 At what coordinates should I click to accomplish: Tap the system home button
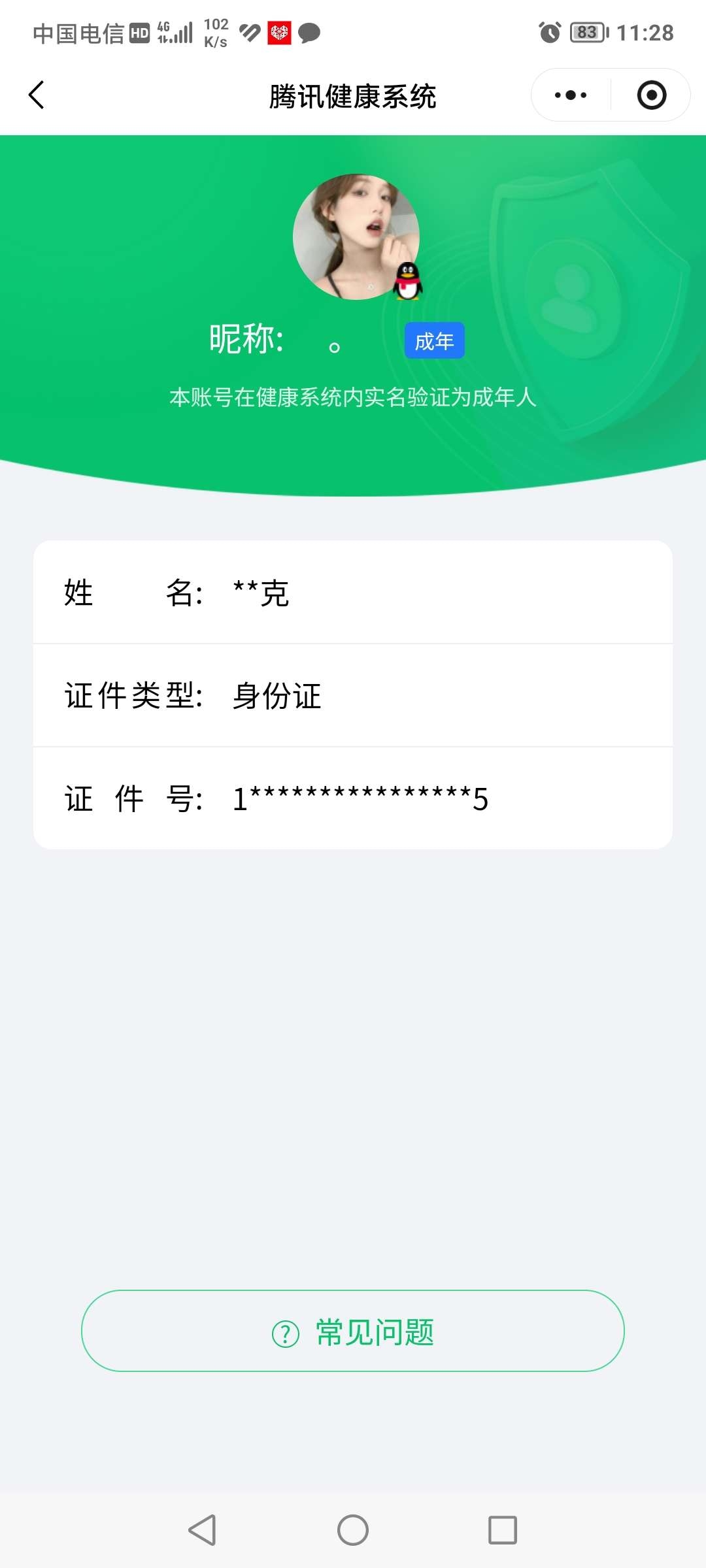[353, 1530]
